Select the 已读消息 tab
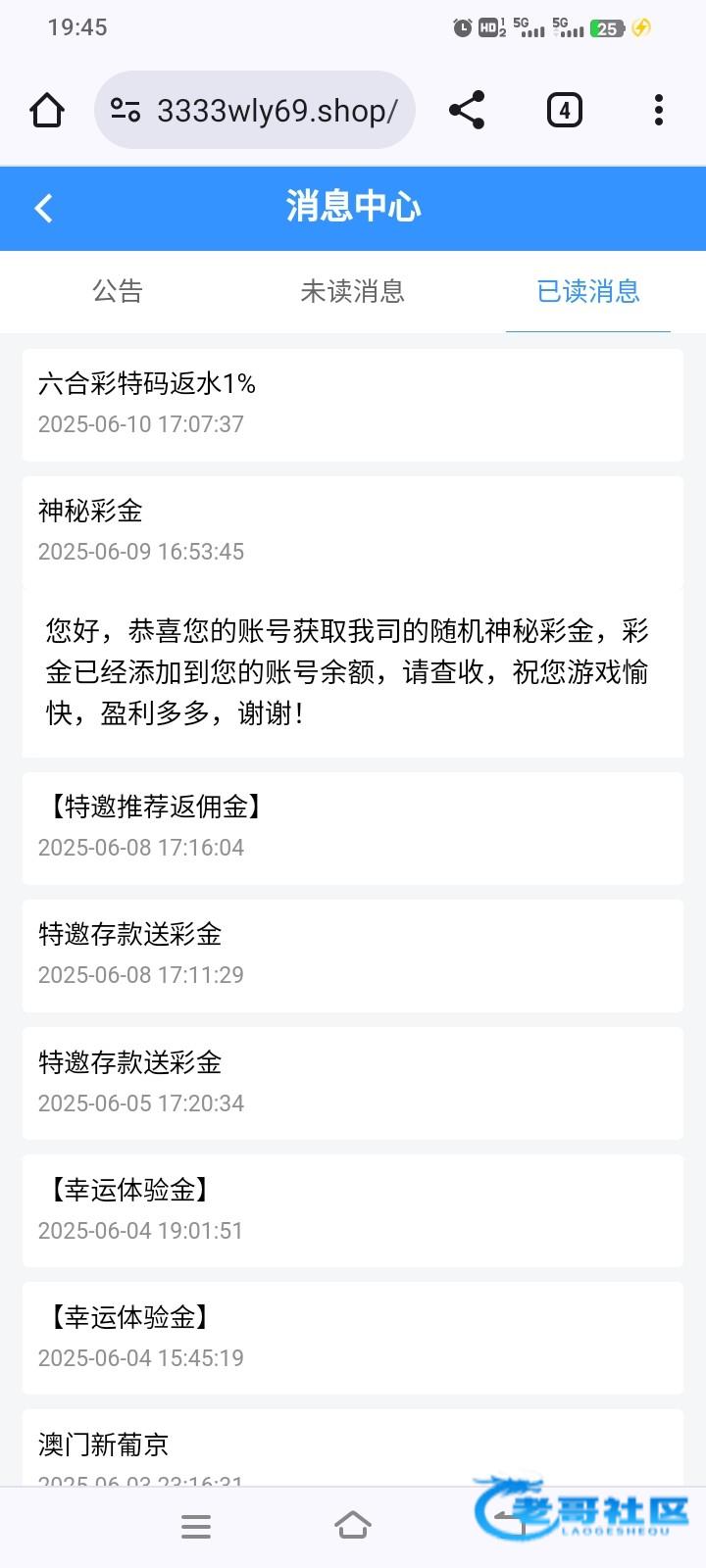706x1568 pixels. [x=588, y=291]
